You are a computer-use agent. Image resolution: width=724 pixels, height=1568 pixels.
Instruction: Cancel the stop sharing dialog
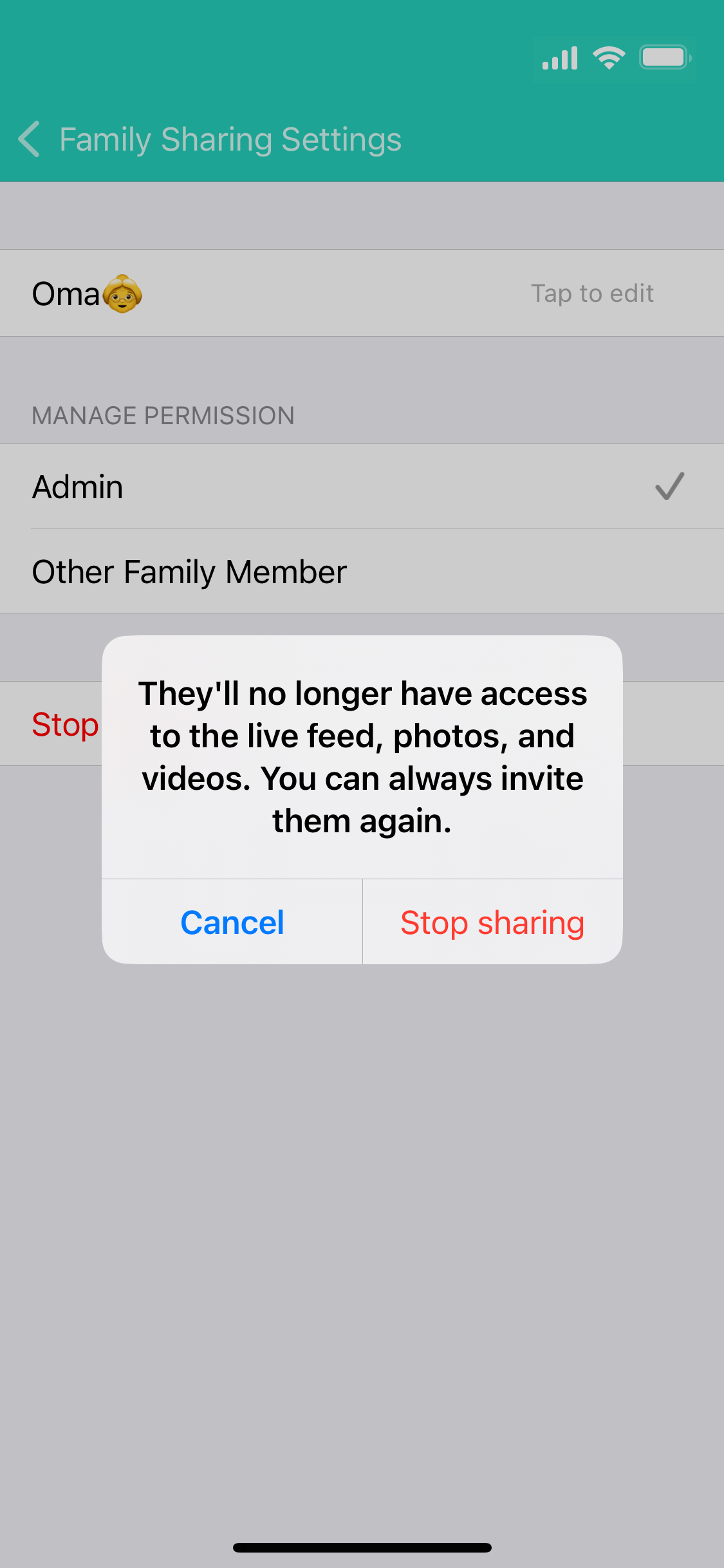[232, 922]
